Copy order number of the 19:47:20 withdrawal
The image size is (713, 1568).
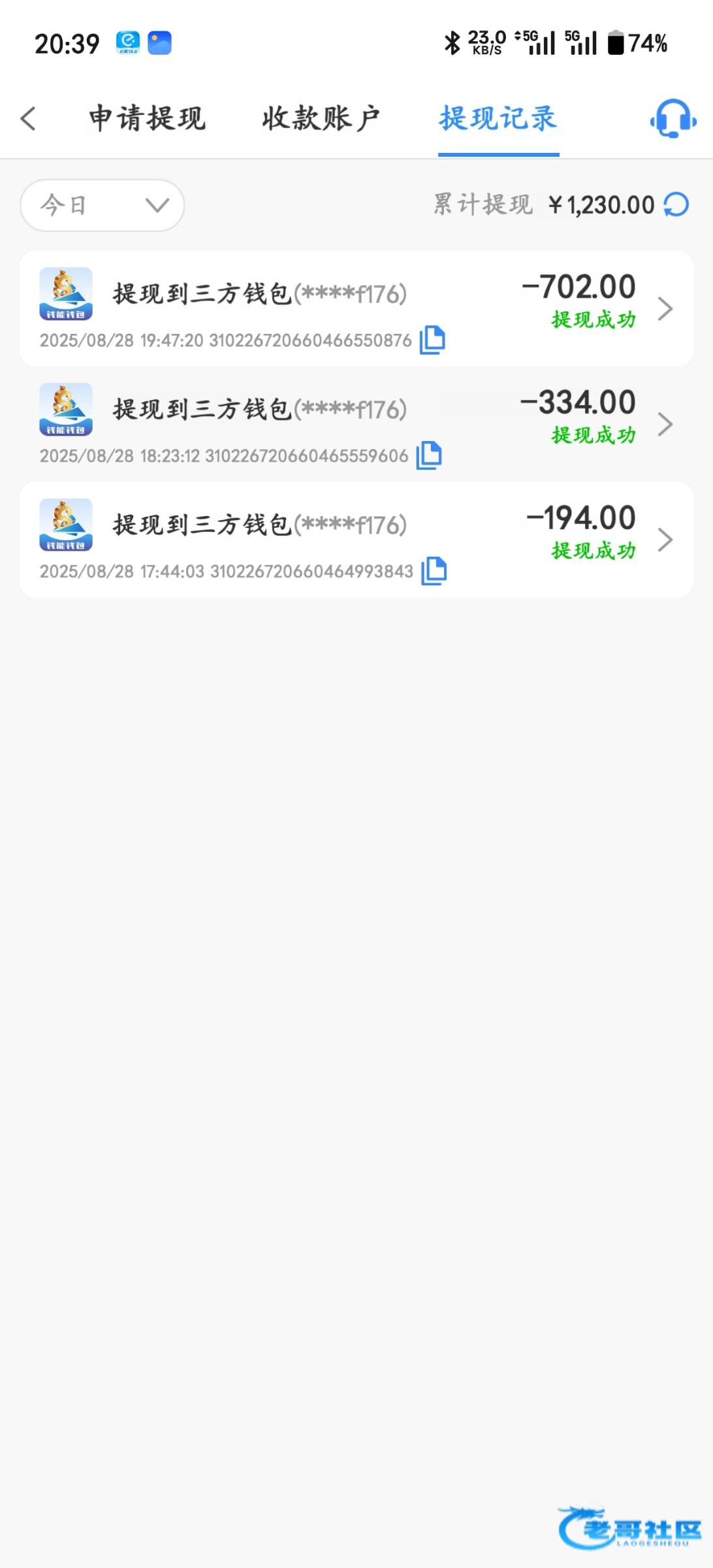432,340
